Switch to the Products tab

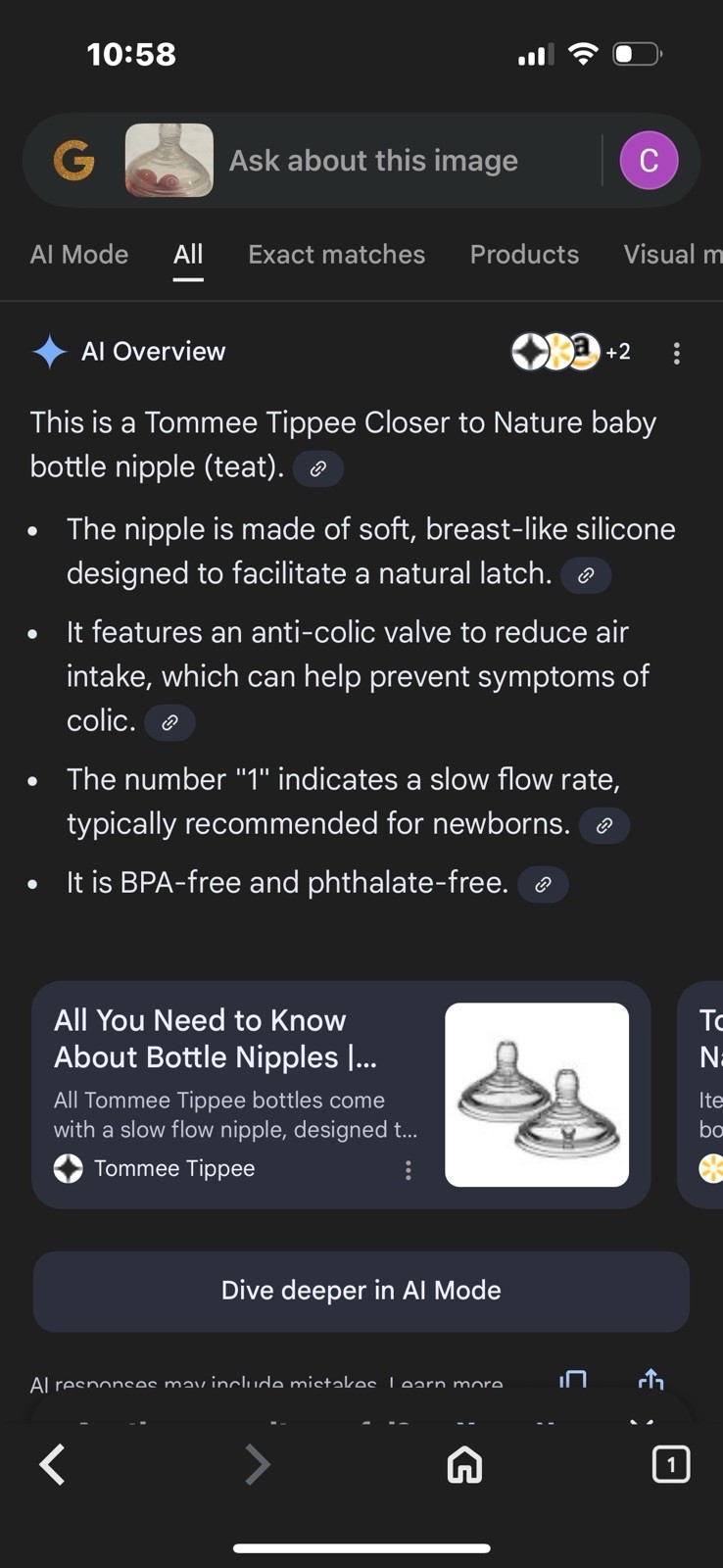(x=524, y=255)
